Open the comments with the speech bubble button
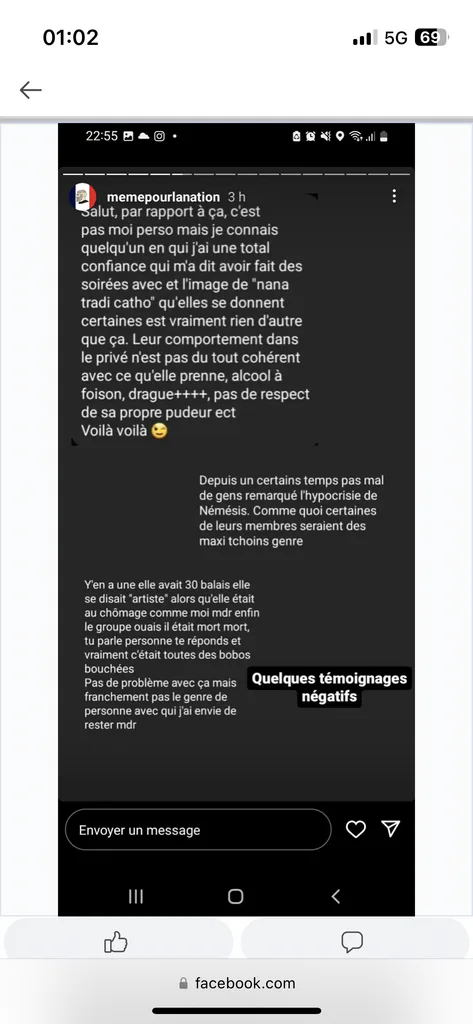Viewport: 473px width, 1024px height. pos(352,942)
